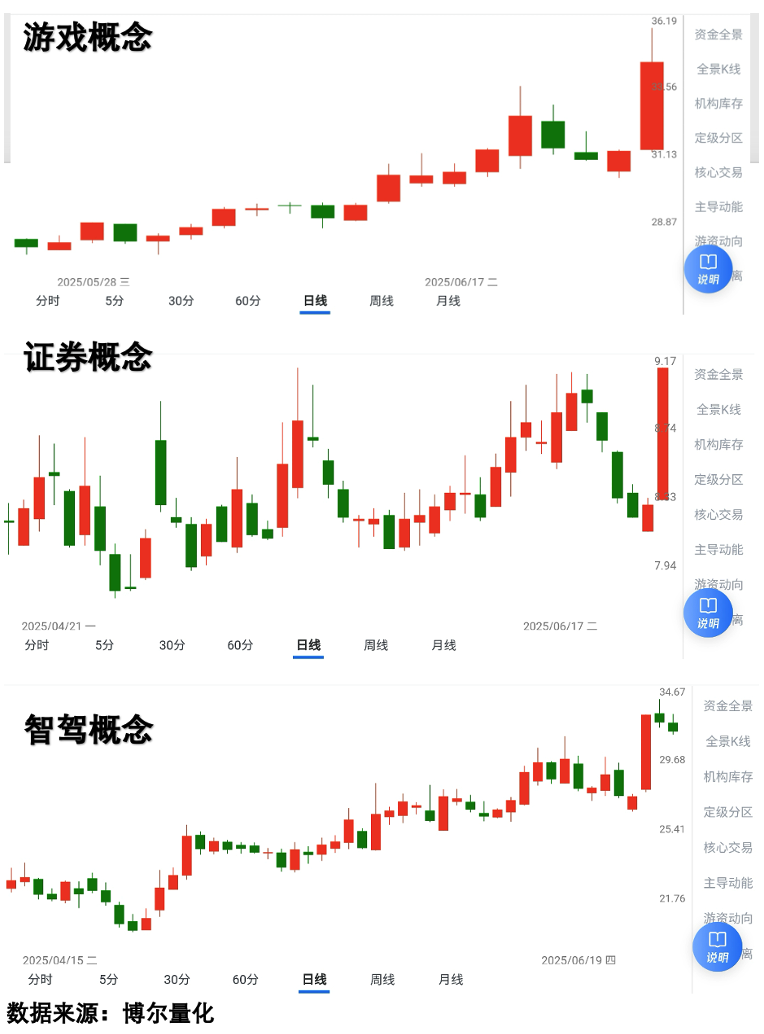Screen dimensions: 764x1034
Task: Click the date label 2025/06/17 on 游戏概念
Action: 461,280
